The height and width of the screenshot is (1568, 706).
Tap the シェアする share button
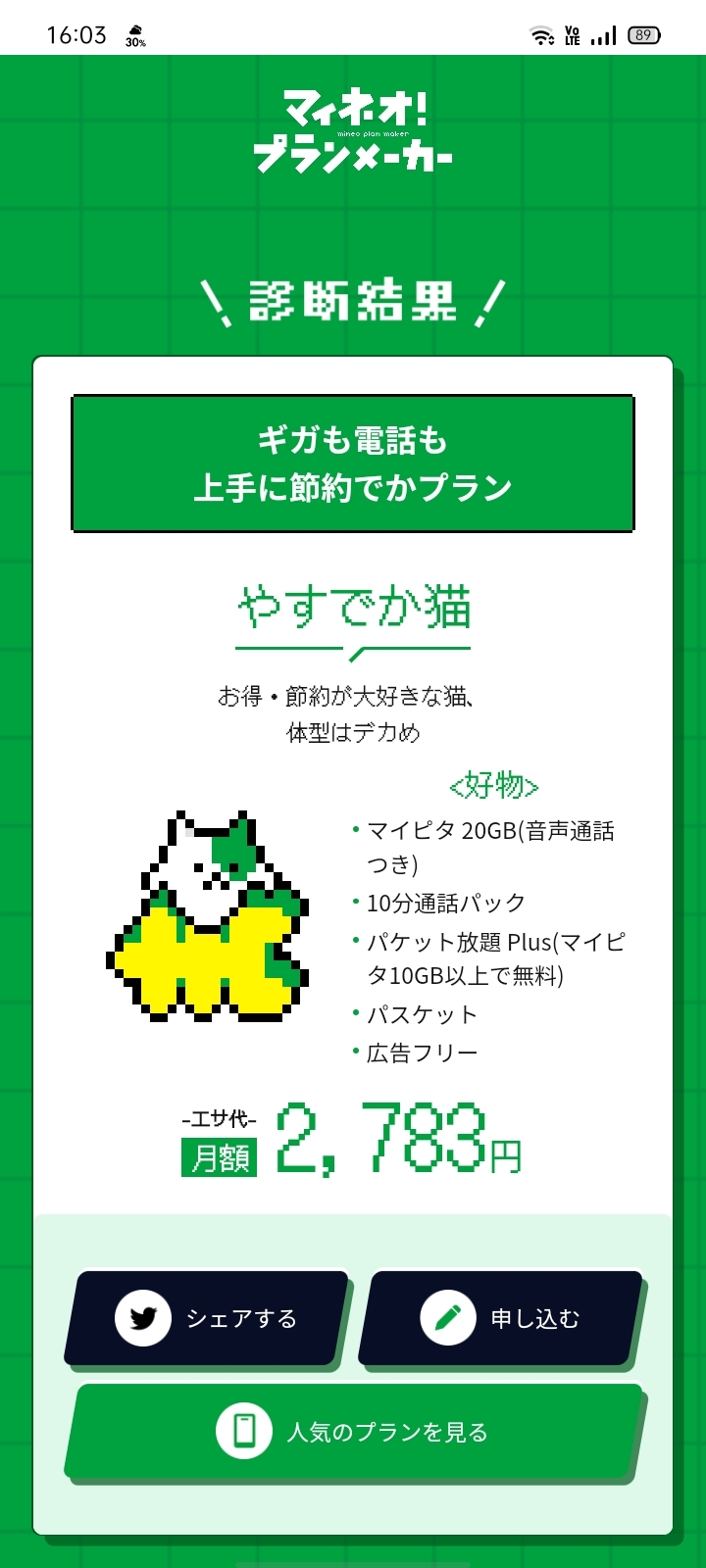[208, 1318]
